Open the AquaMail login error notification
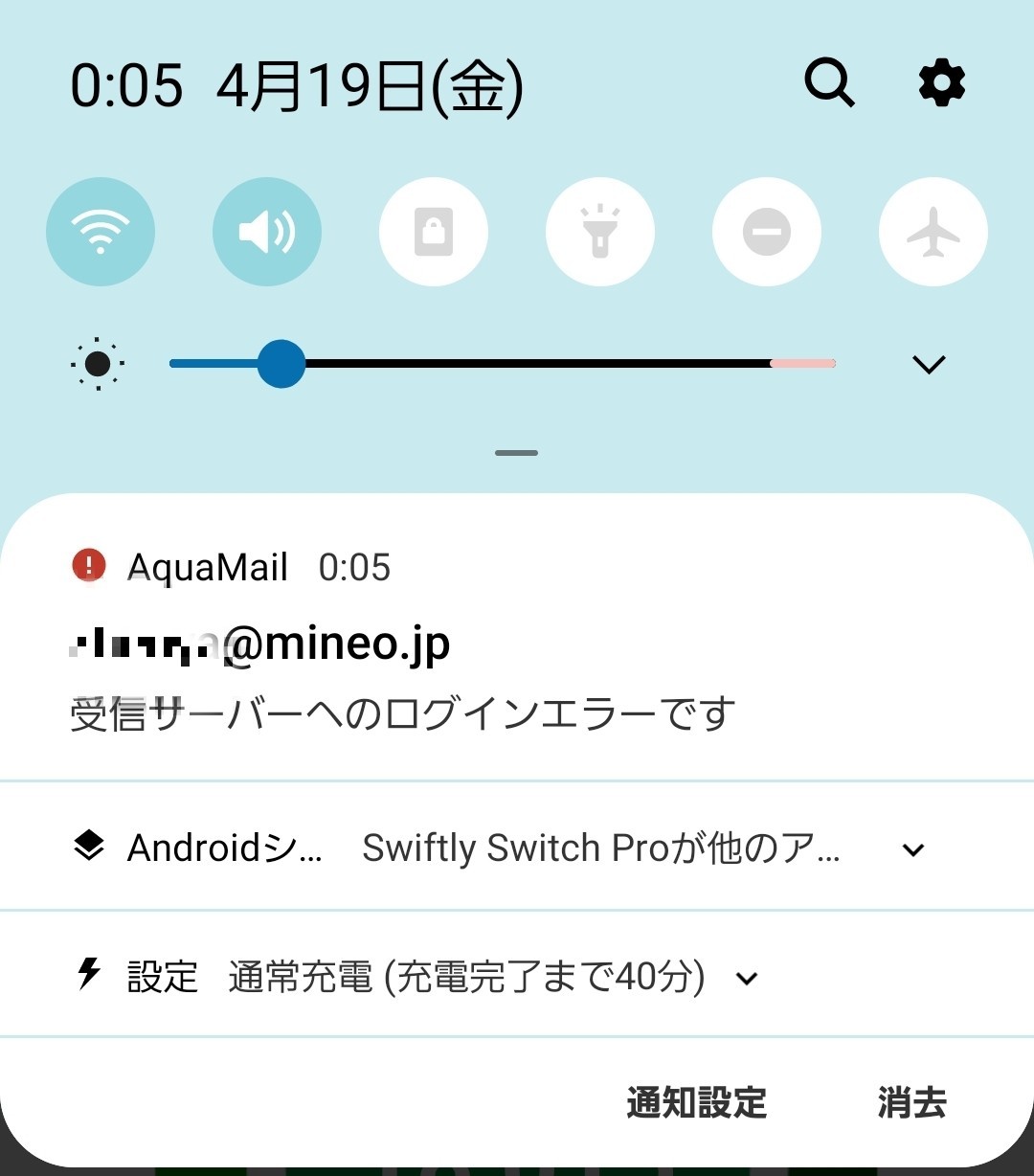 tap(517, 640)
